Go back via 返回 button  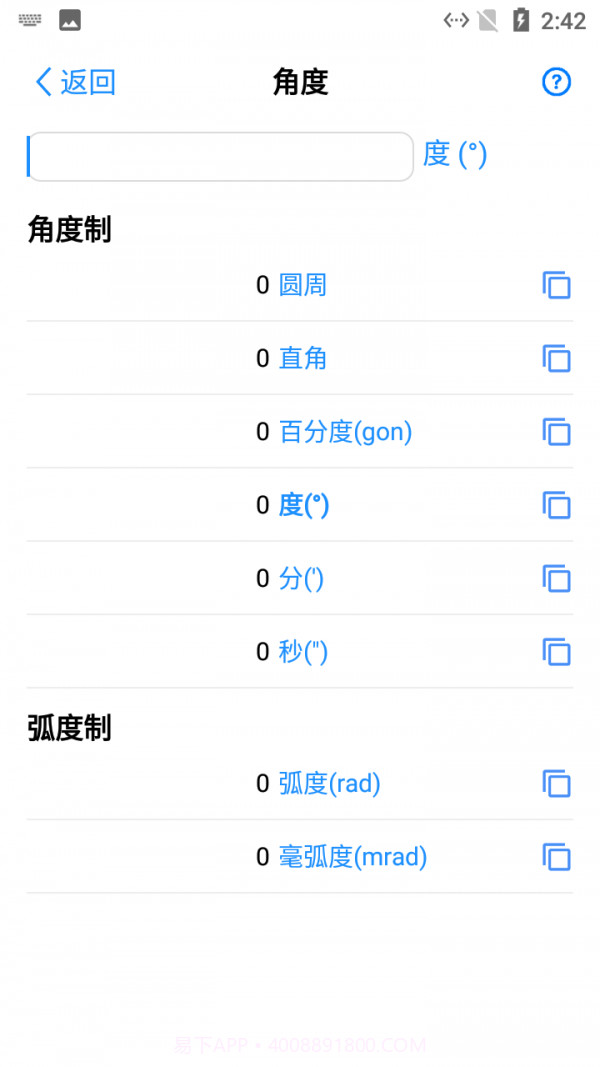76,82
